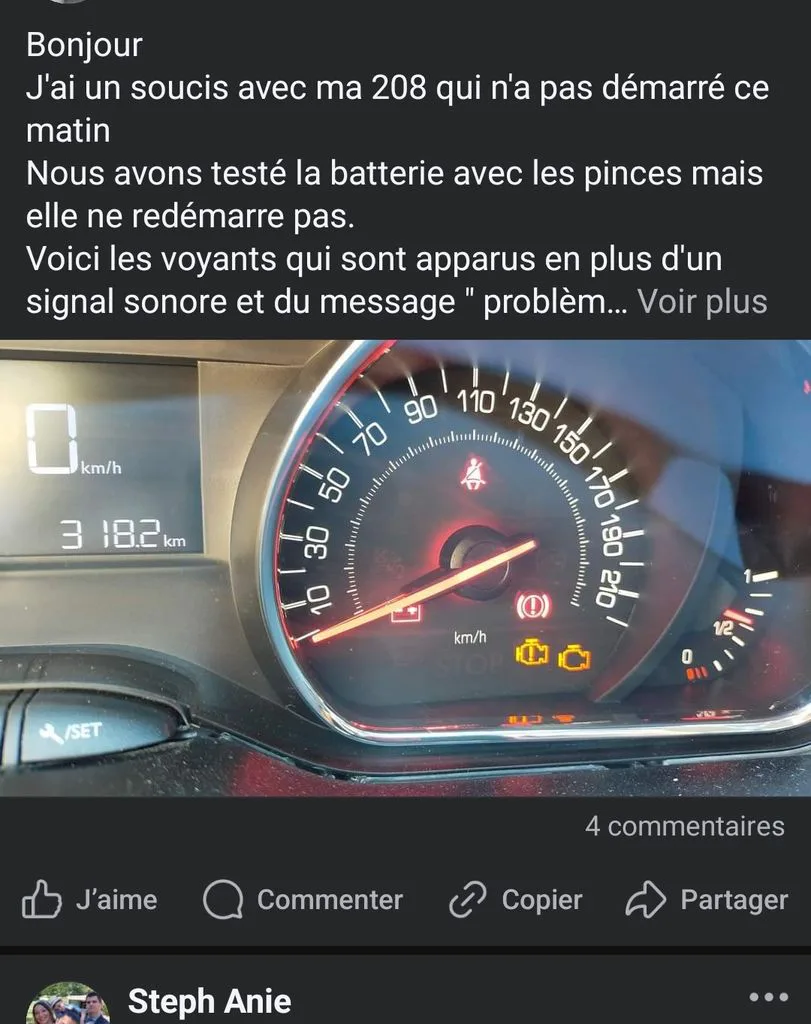The height and width of the screenshot is (1024, 811).
Task: Tap Commenter to write a comment
Action: (x=303, y=899)
